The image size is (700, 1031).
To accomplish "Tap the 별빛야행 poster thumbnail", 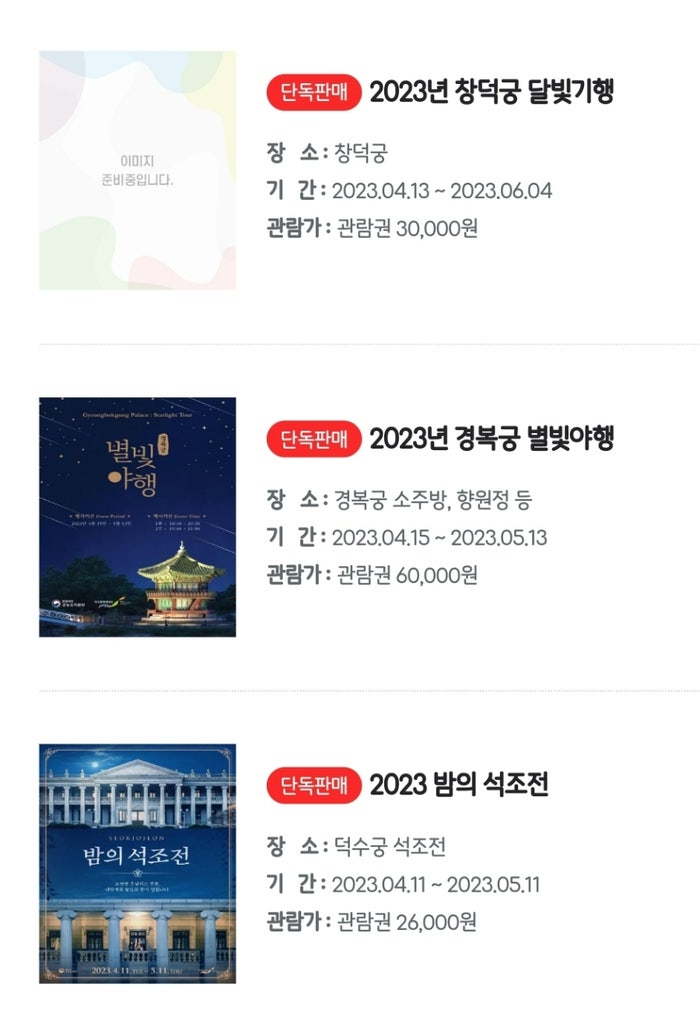I will (x=138, y=517).
